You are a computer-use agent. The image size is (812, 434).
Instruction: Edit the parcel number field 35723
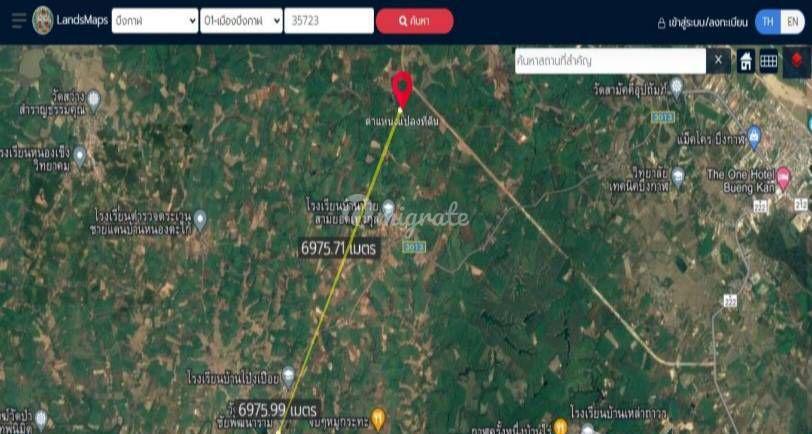click(x=328, y=21)
